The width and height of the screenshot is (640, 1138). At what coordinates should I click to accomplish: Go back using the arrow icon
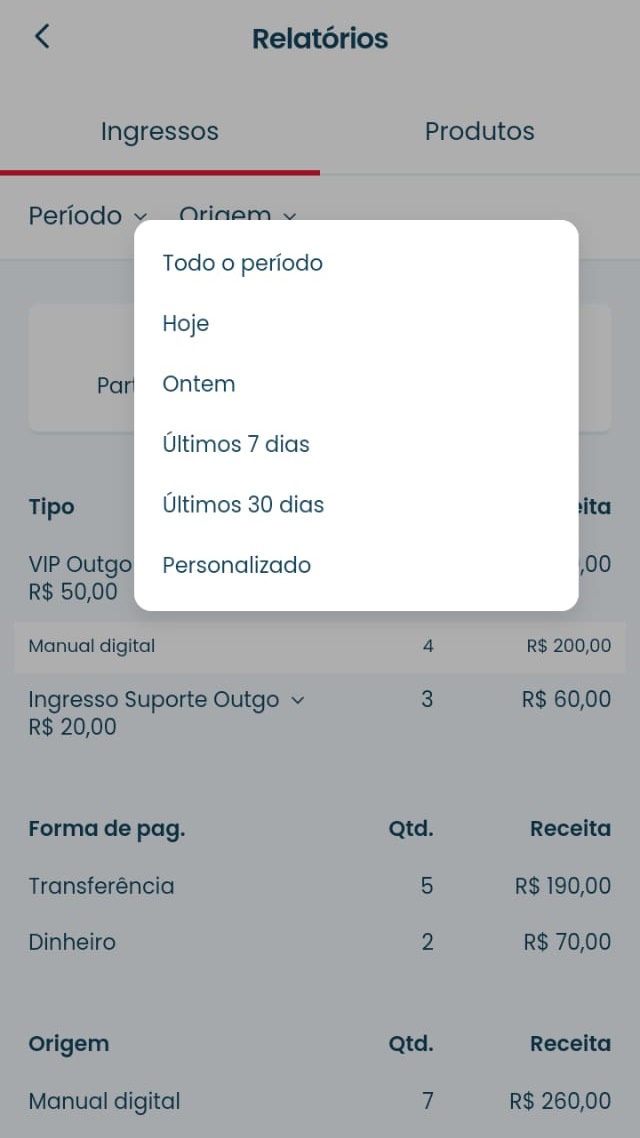41,37
